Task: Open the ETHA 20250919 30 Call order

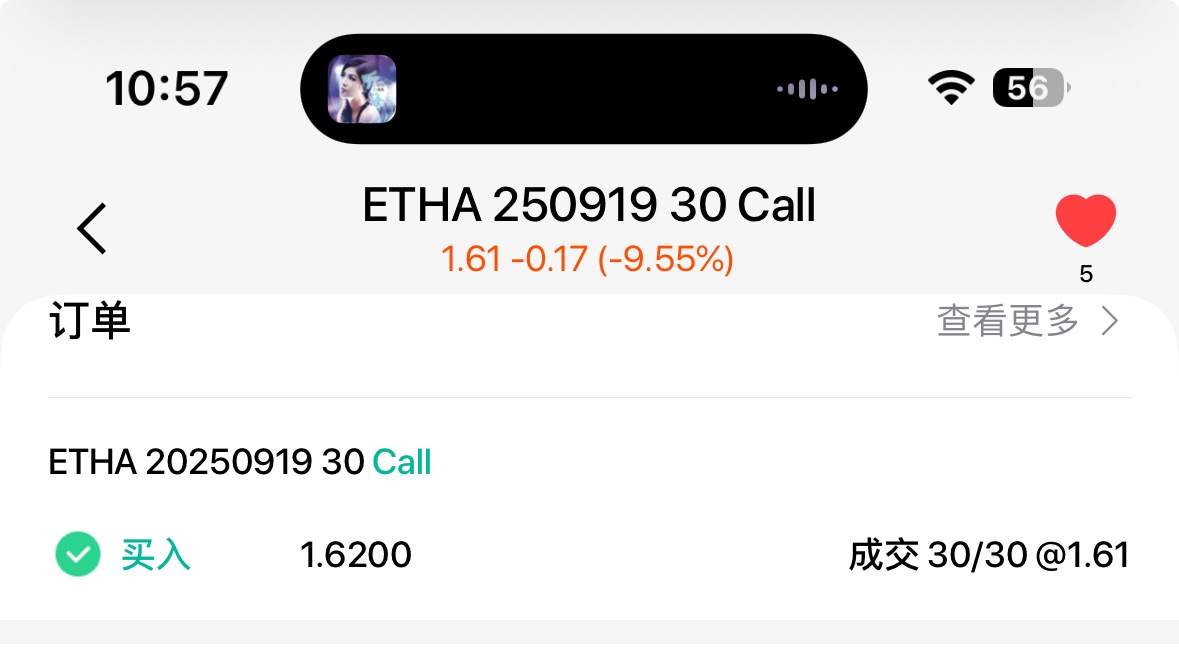Action: pyautogui.click(x=240, y=463)
